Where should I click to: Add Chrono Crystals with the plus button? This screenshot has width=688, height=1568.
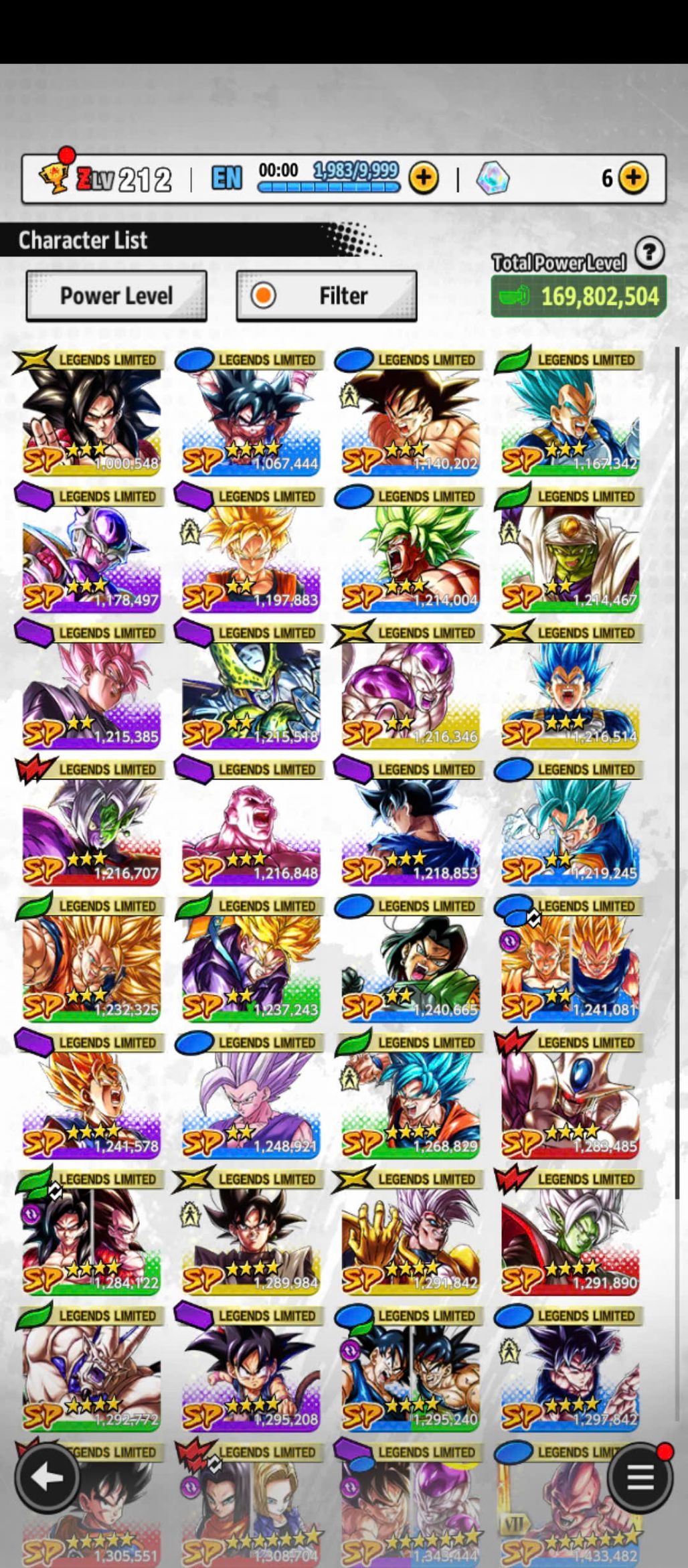[x=633, y=178]
